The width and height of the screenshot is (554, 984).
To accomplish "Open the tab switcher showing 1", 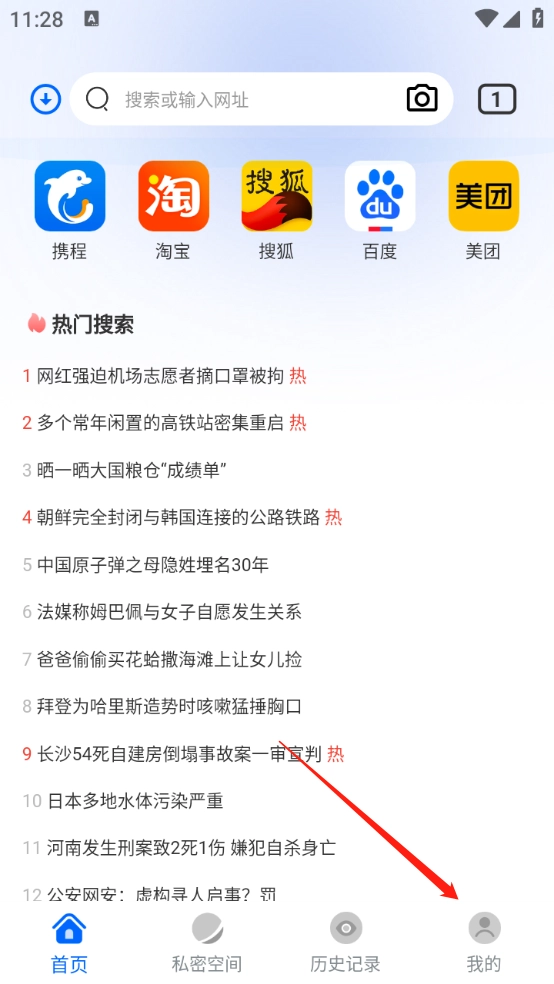I will click(497, 99).
